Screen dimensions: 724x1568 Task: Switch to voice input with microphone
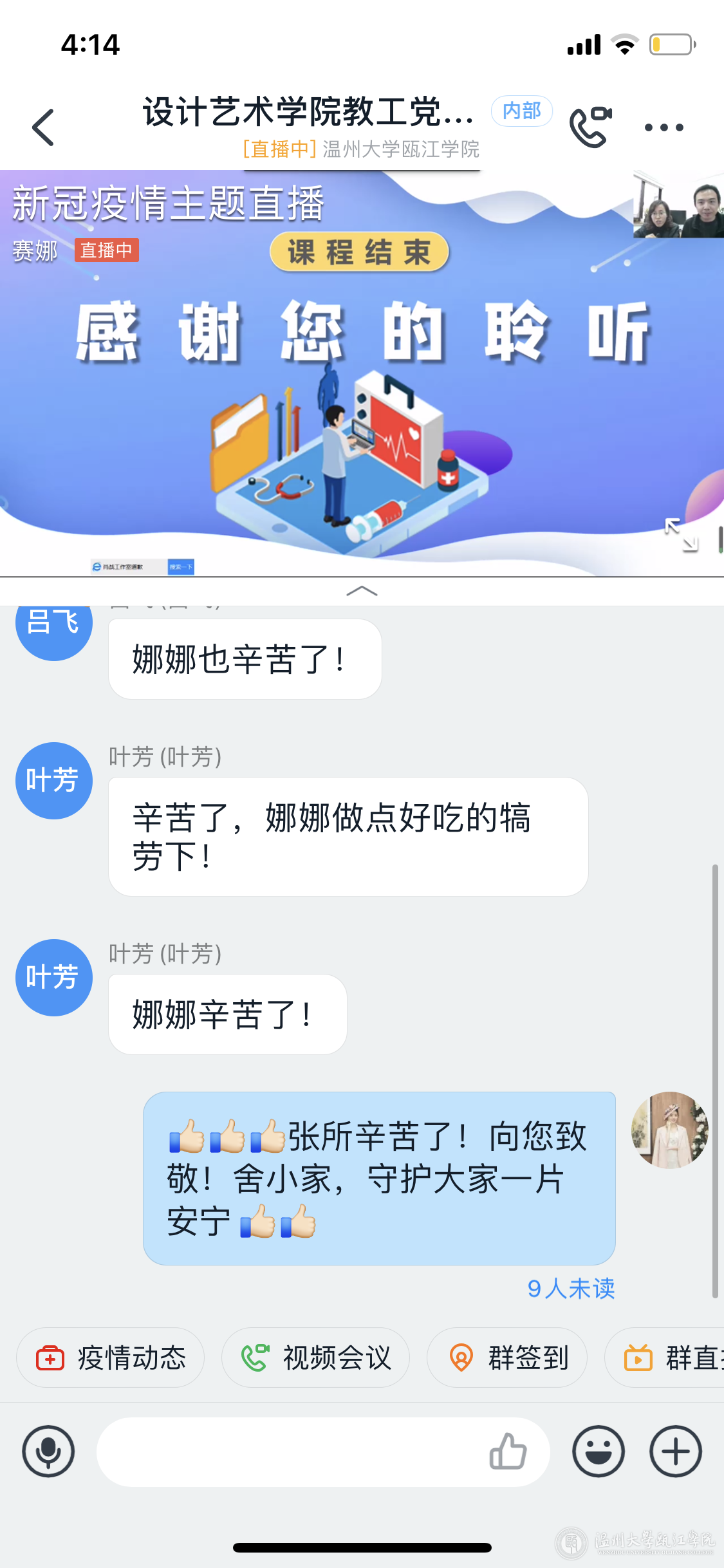[48, 1451]
